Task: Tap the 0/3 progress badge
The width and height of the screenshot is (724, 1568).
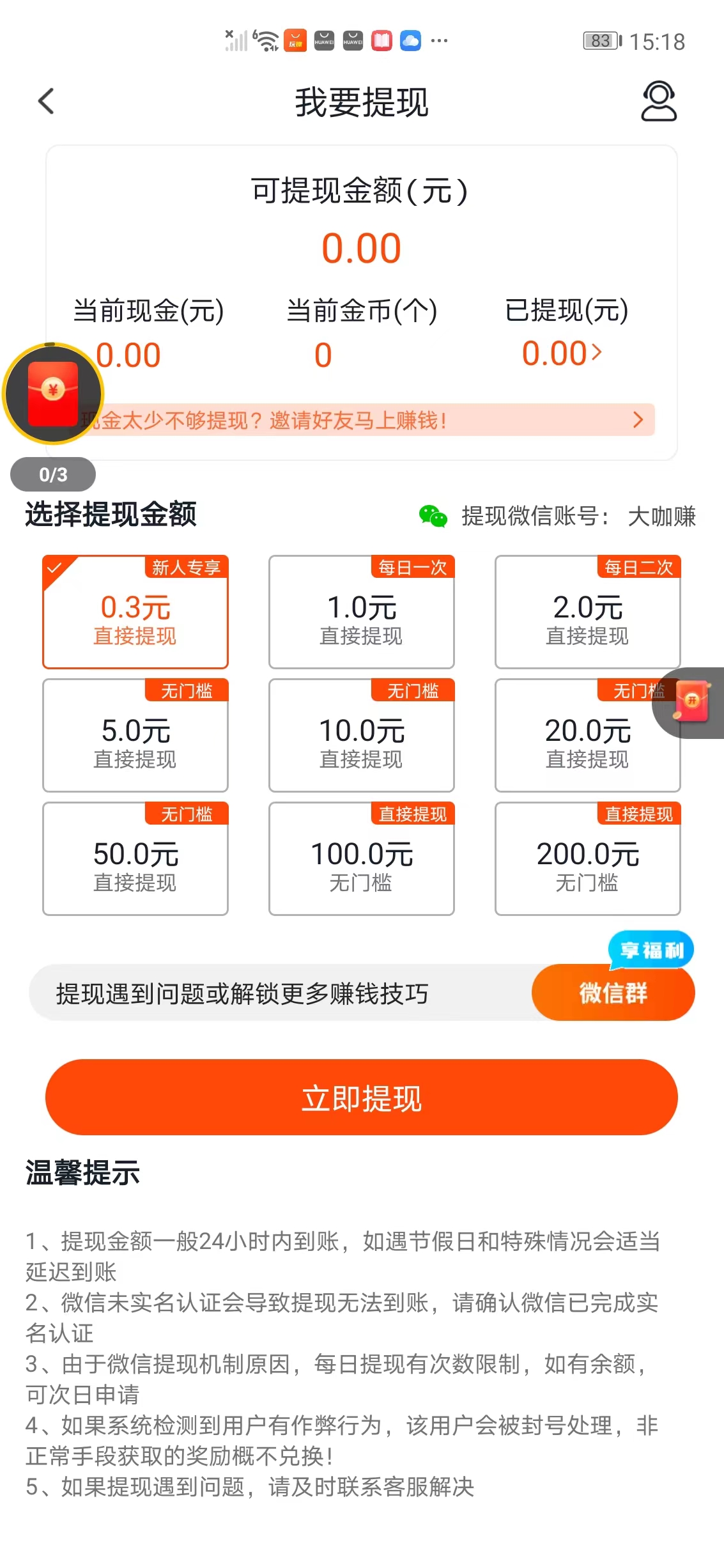Action: tap(54, 474)
